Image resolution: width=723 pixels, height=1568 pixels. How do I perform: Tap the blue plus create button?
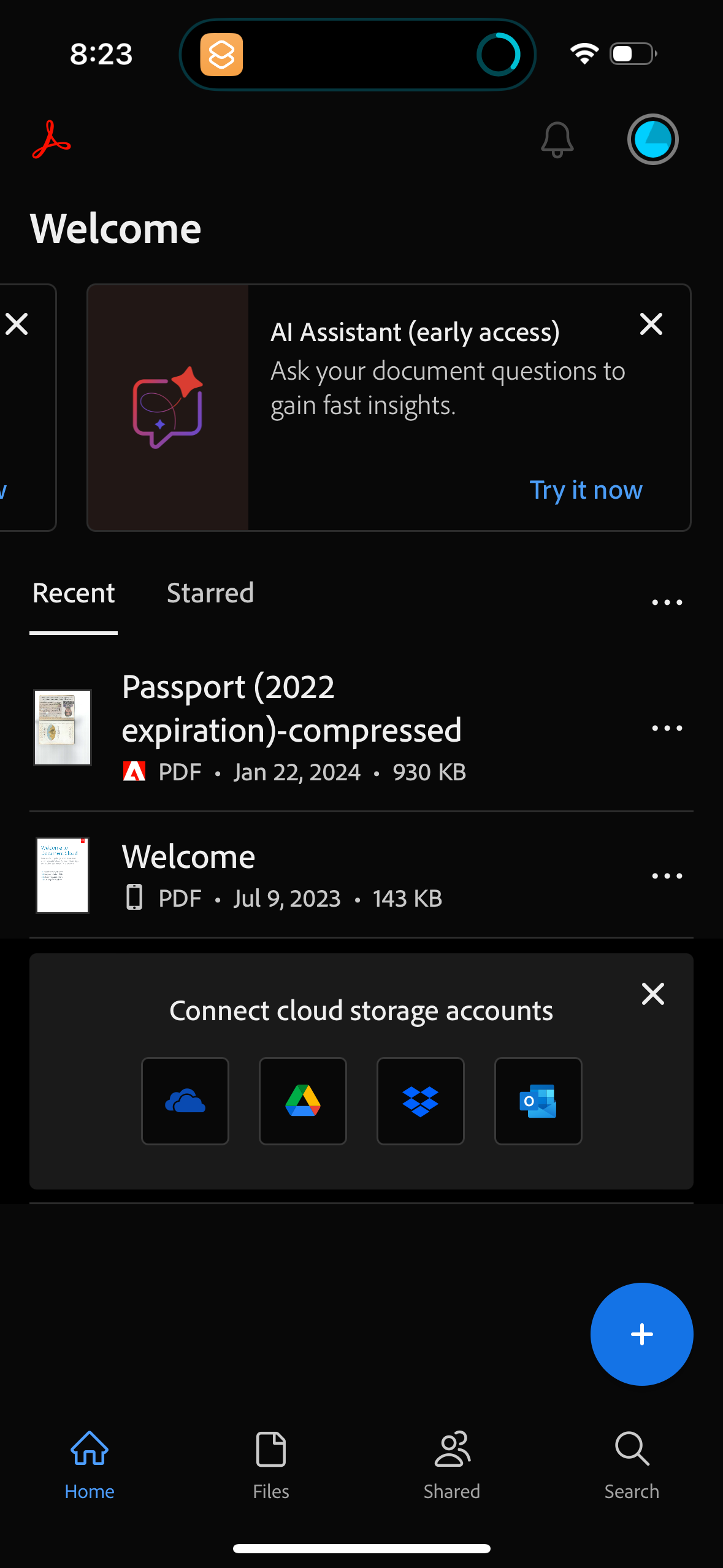(x=641, y=1334)
